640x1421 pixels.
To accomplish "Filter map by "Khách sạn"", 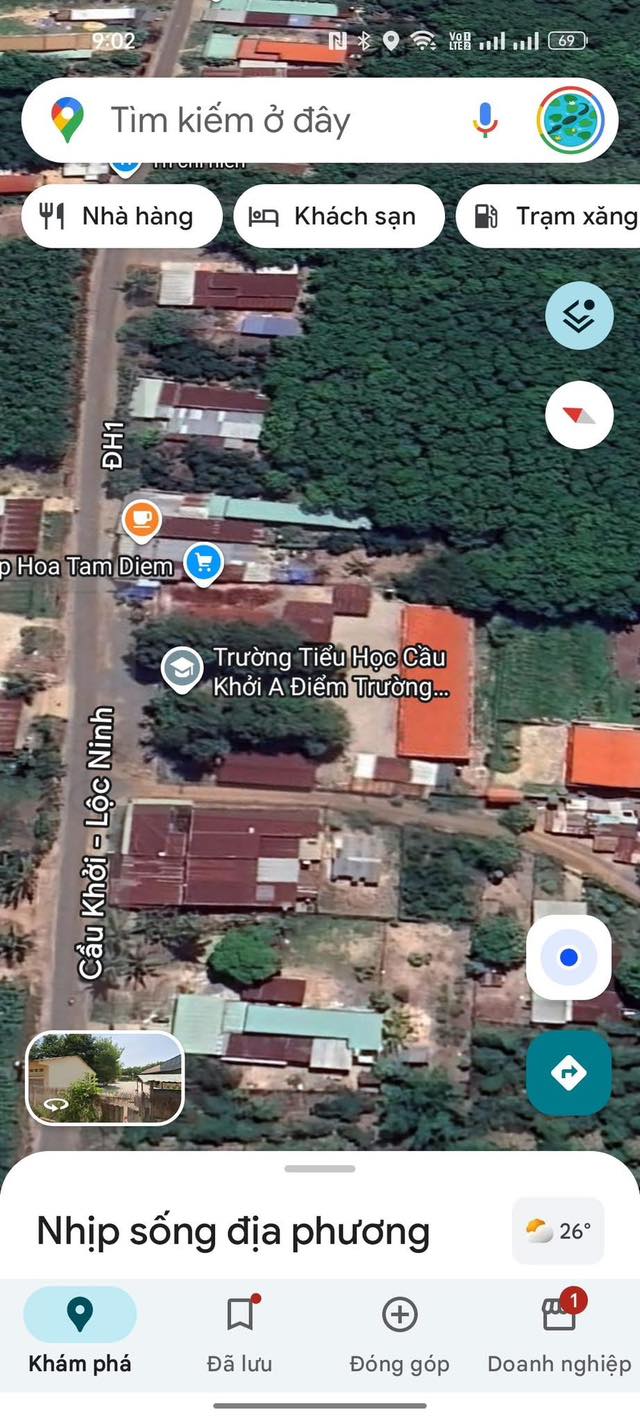I will (x=338, y=216).
